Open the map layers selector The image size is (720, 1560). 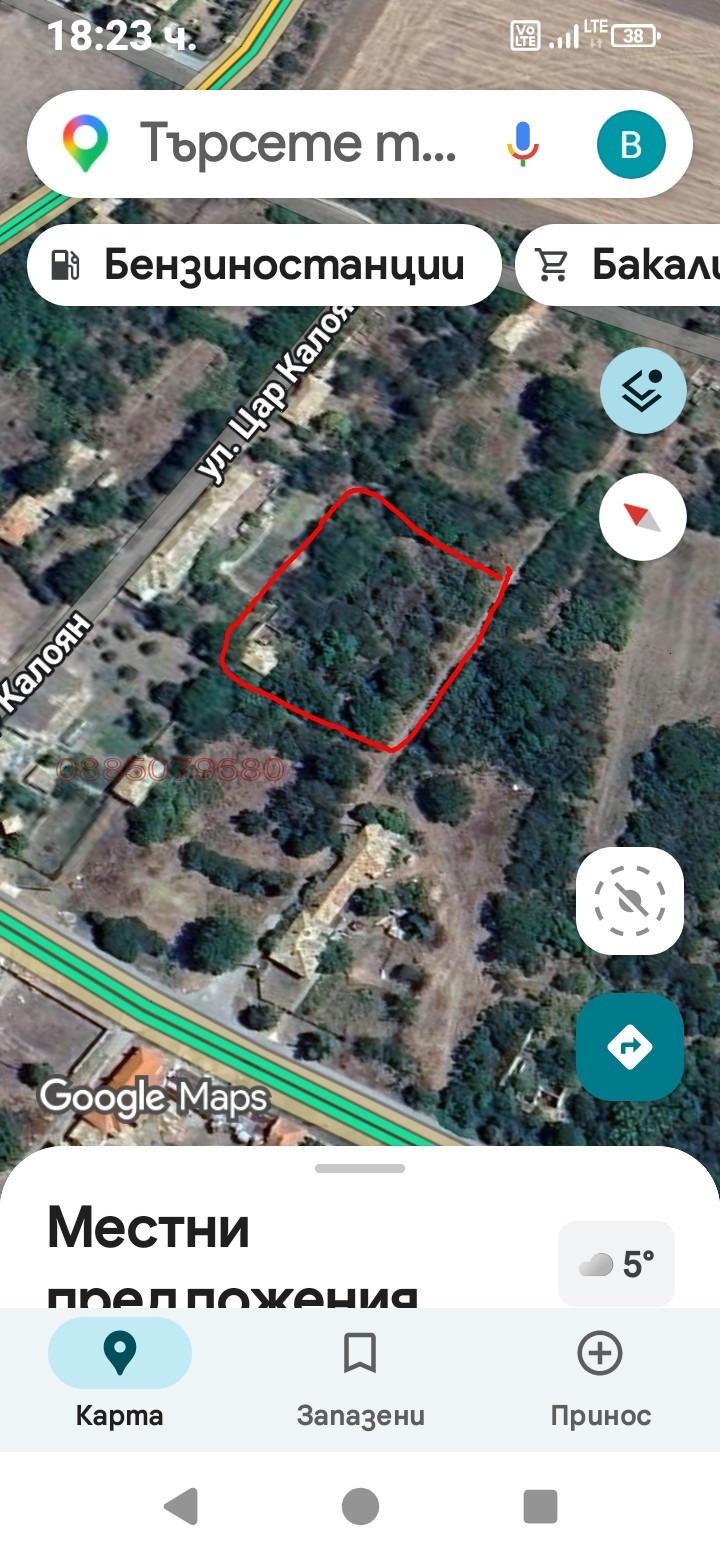pyautogui.click(x=643, y=391)
